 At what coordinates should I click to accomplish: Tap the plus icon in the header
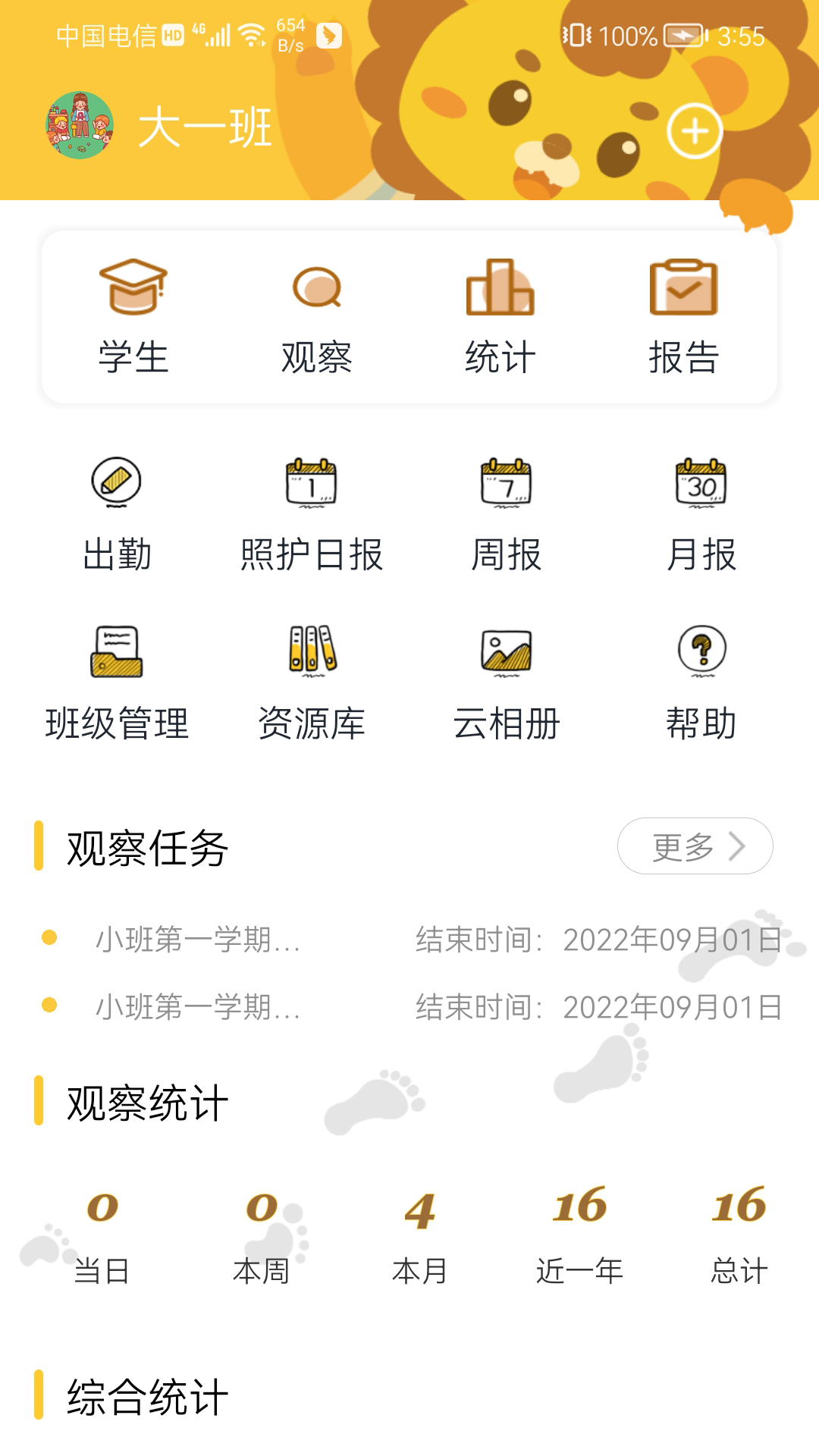click(x=694, y=131)
